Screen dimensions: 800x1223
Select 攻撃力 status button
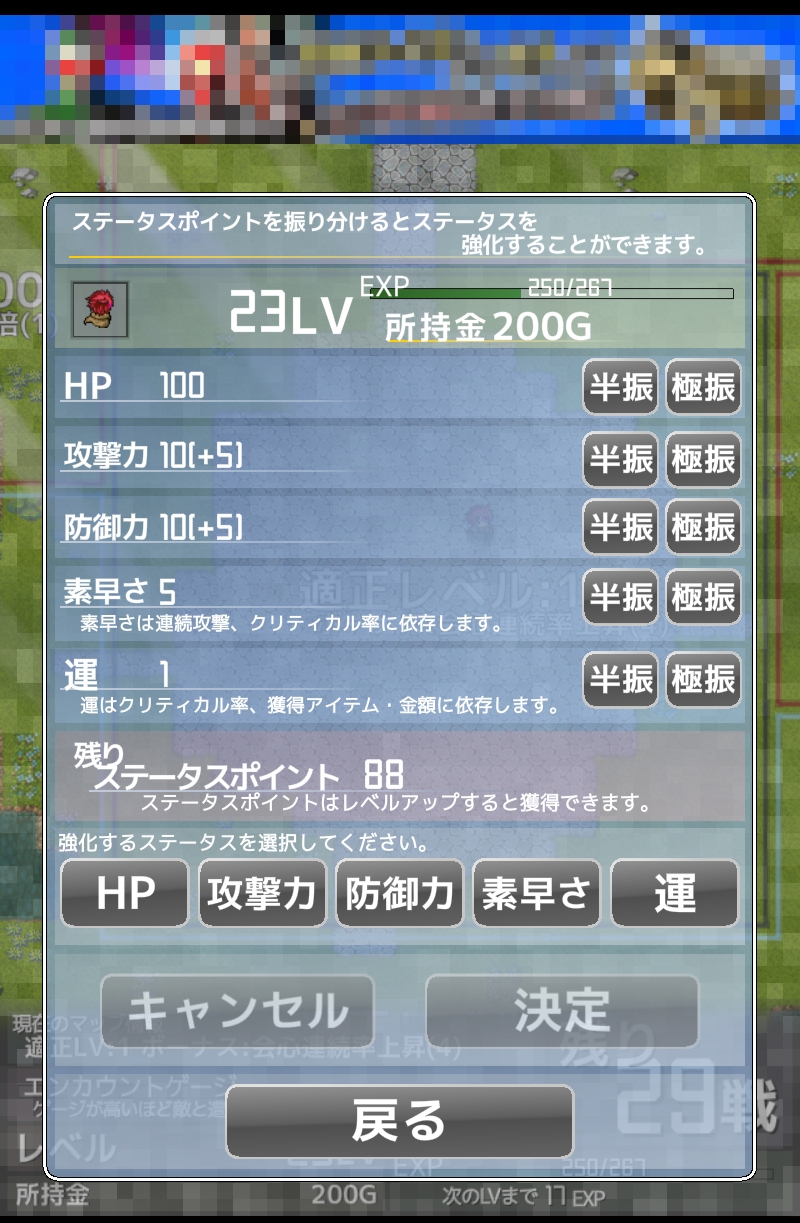pos(262,893)
